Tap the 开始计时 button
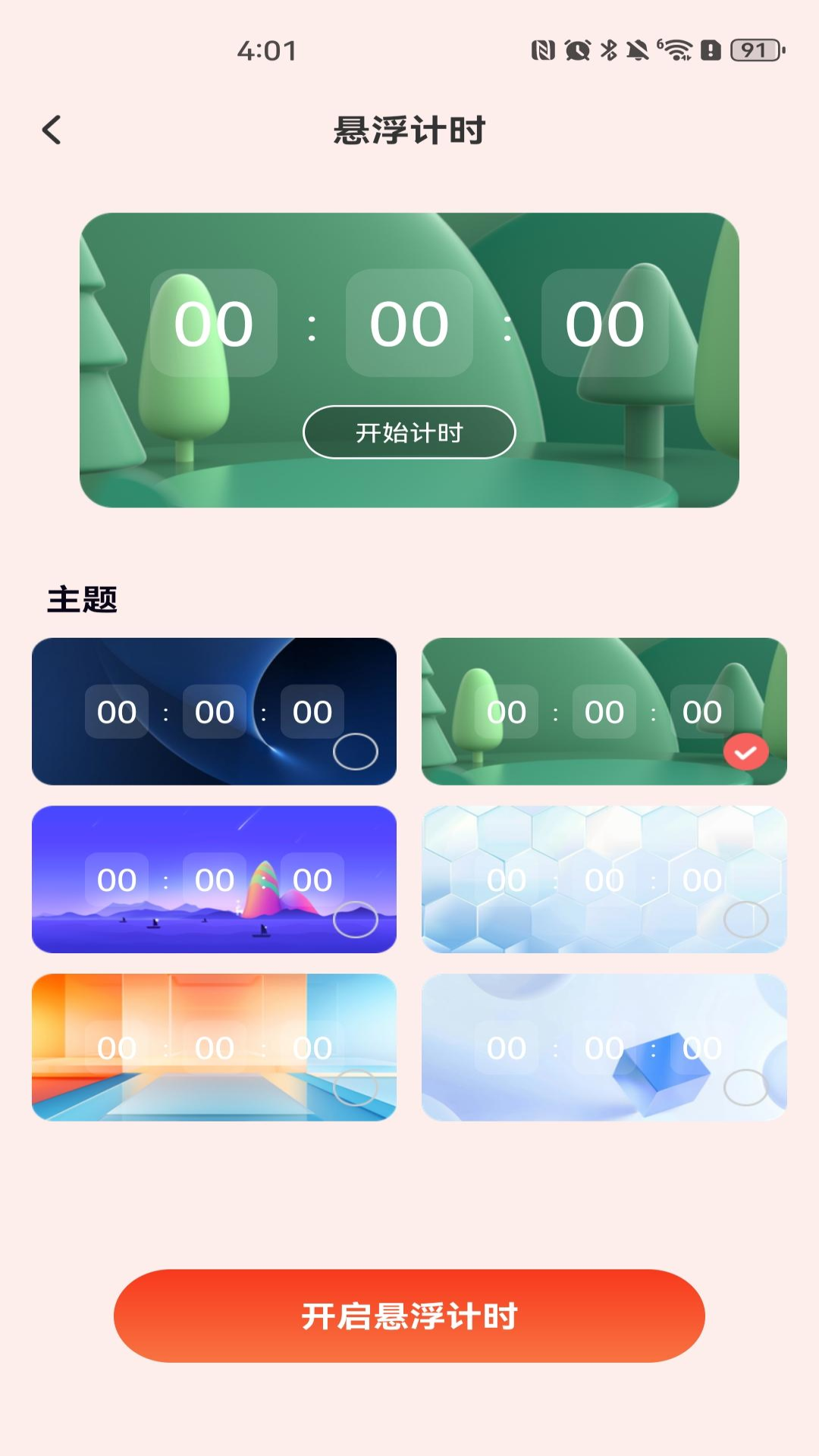 [409, 432]
